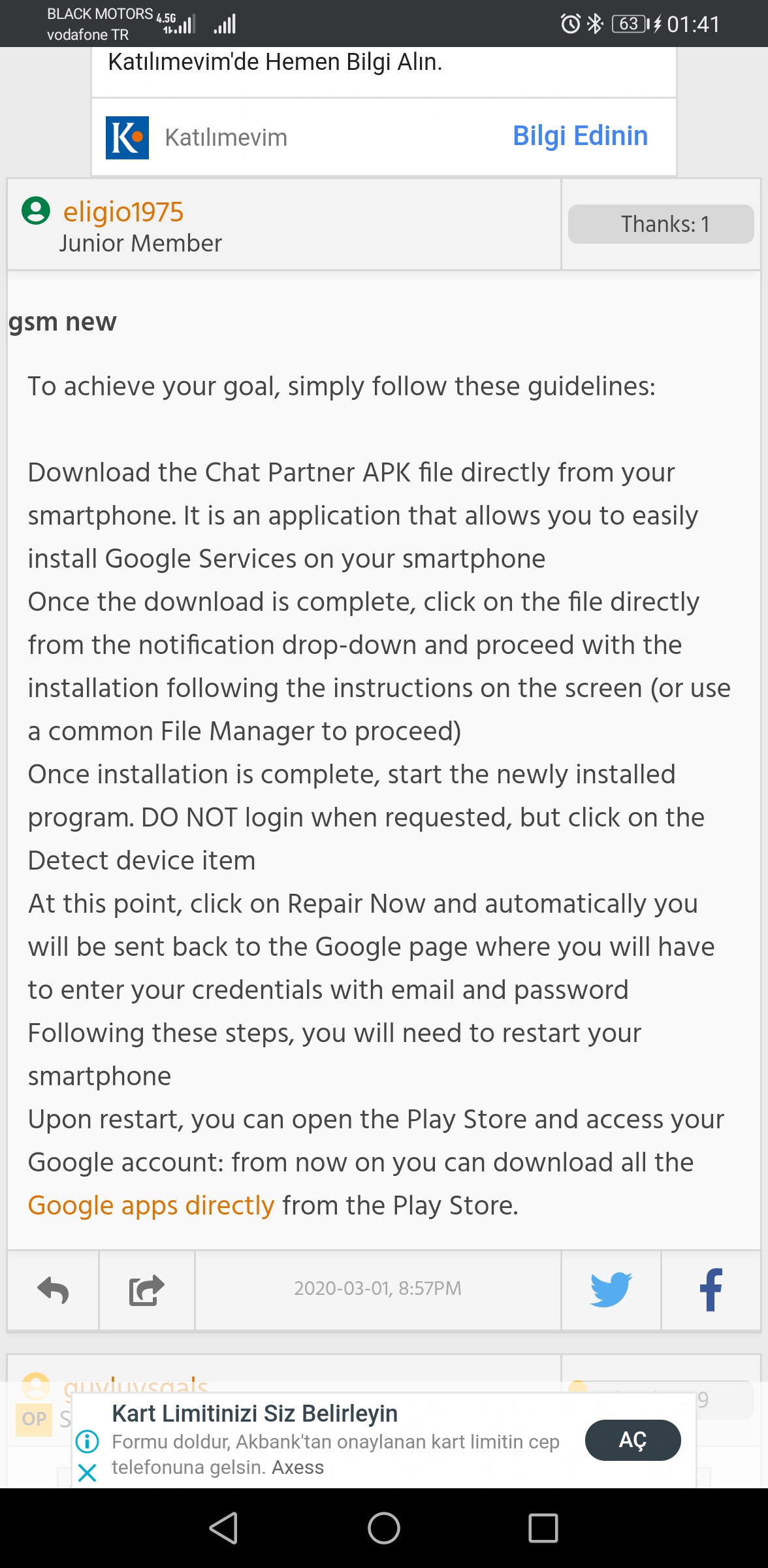
Task: Go to the home screen
Action: 384,1528
